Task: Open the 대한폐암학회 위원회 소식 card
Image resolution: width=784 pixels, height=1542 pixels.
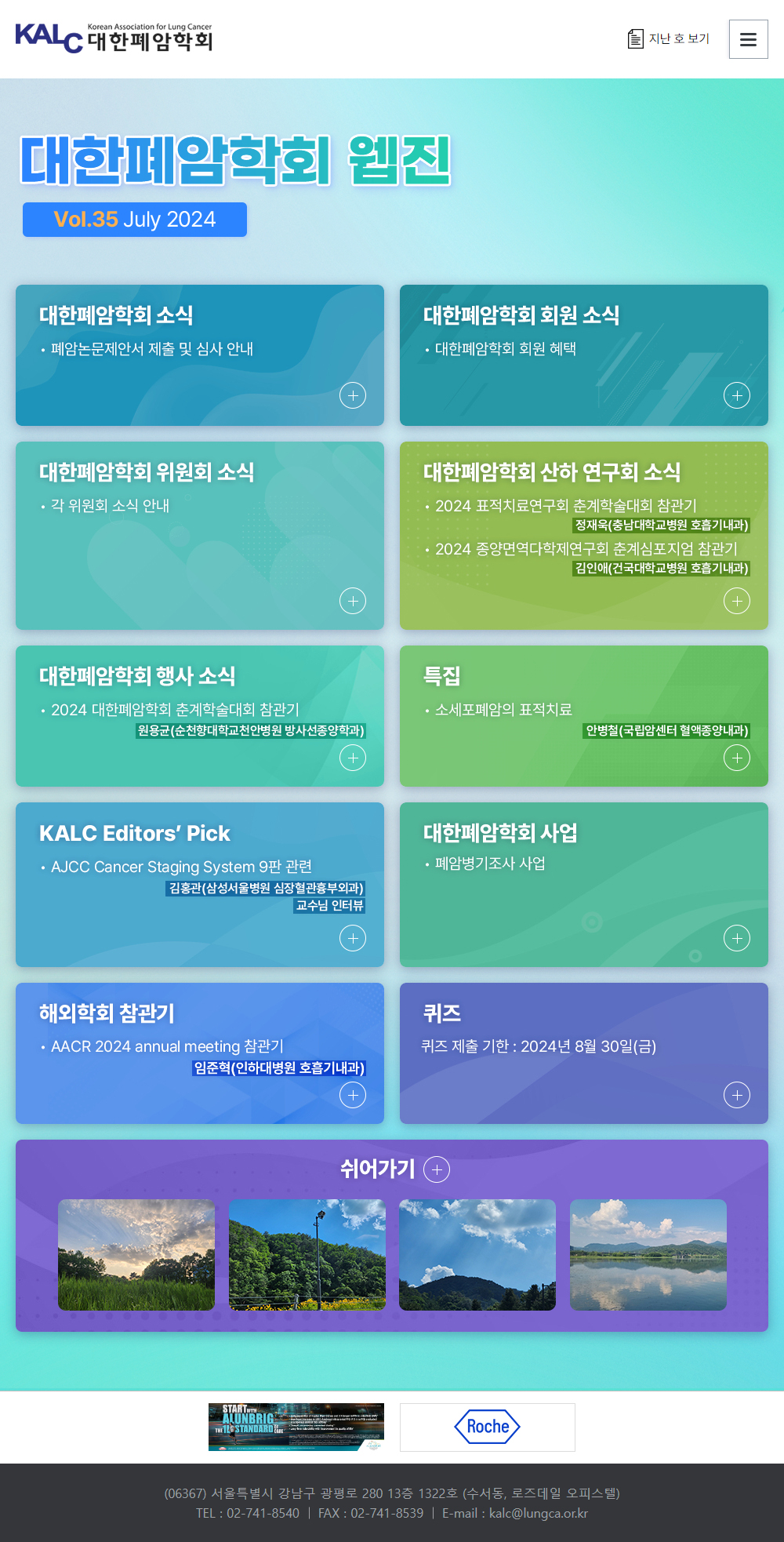Action: [x=199, y=535]
